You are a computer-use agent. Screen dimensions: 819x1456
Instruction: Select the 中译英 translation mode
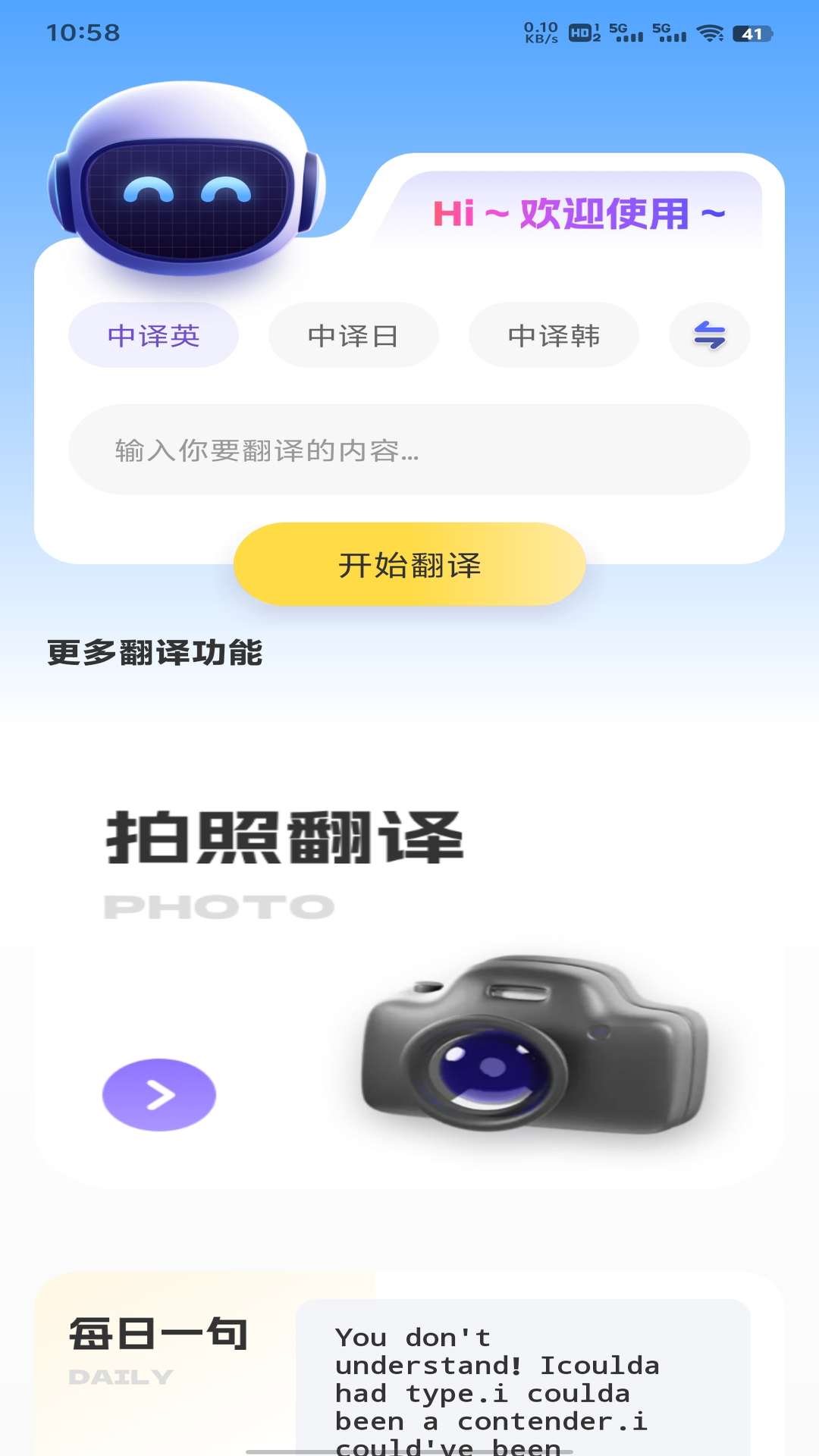152,335
